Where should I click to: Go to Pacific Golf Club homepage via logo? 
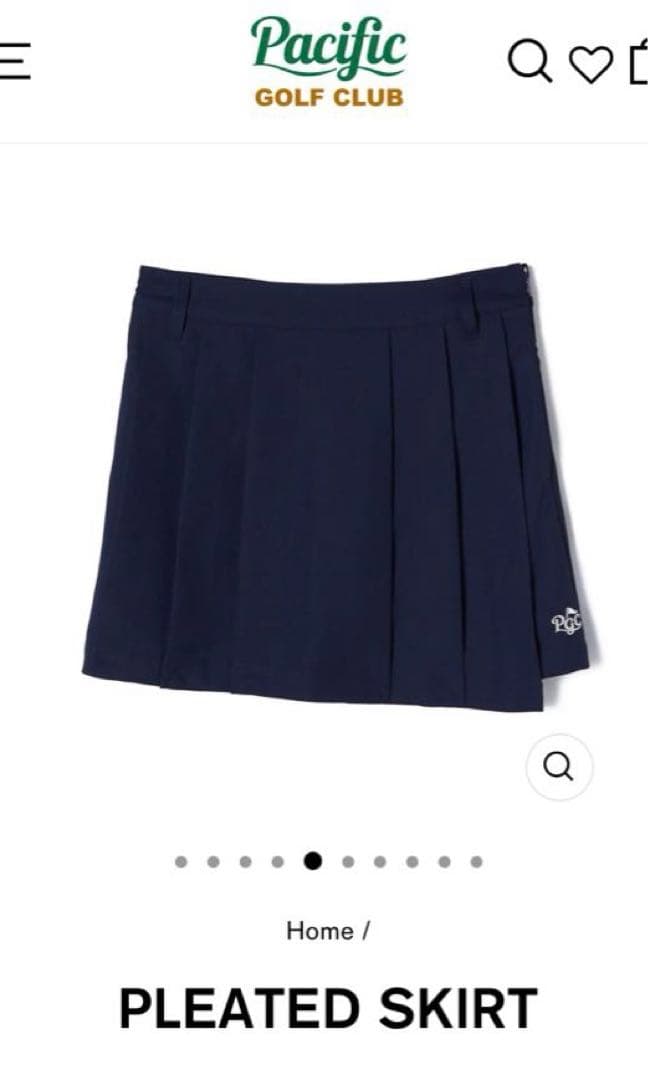tap(328, 64)
